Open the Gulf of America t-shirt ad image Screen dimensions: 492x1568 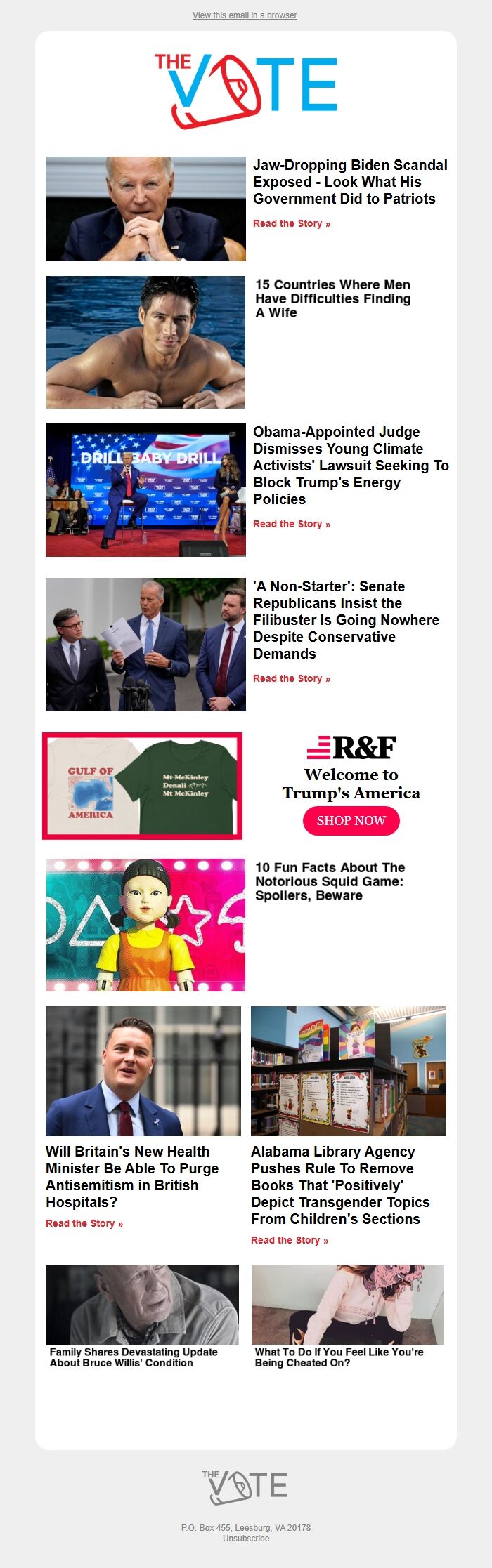(143, 786)
